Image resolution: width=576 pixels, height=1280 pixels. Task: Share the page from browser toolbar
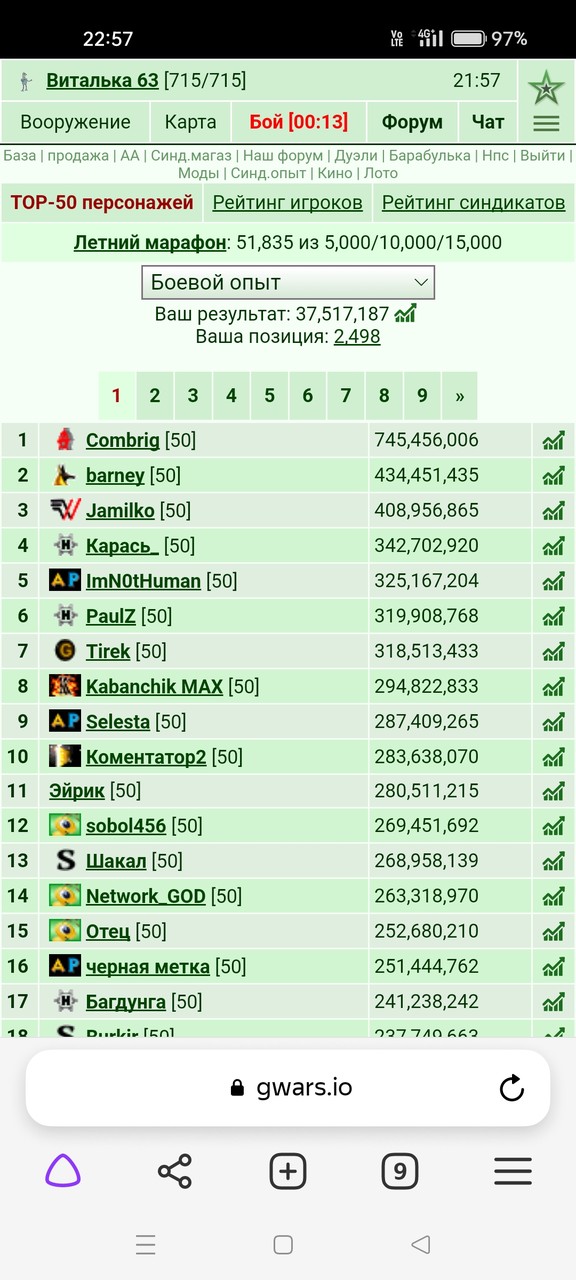click(175, 1171)
